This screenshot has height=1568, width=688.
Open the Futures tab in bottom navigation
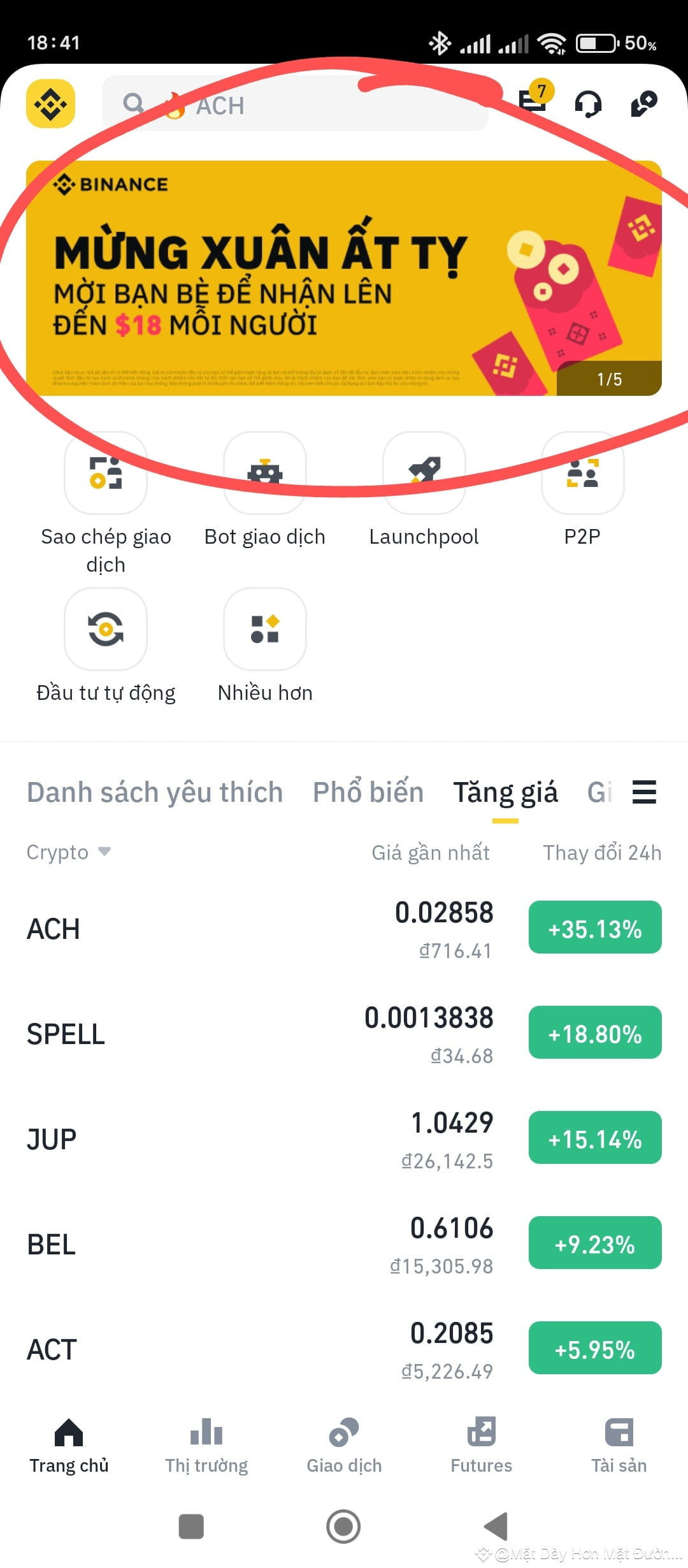(480, 1448)
